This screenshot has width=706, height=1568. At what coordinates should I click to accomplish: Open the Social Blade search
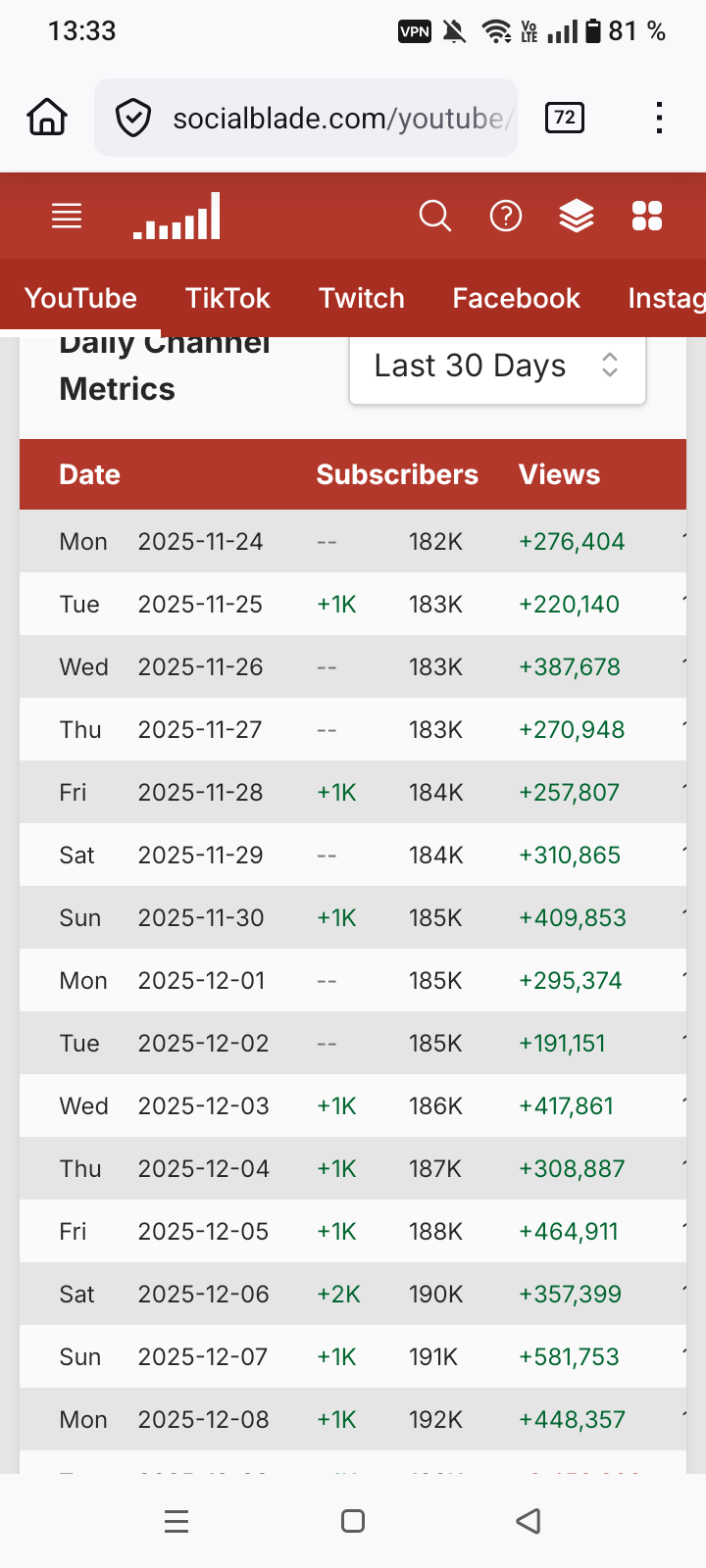click(434, 216)
